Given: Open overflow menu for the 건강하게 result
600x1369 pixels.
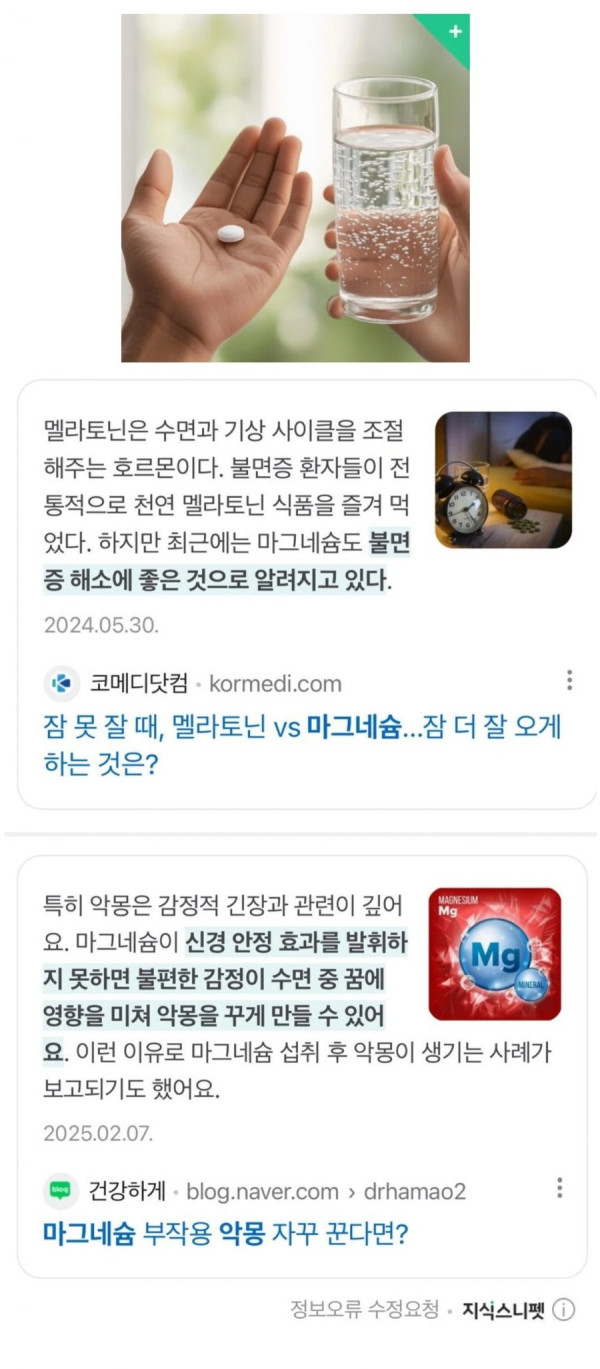Looking at the screenshot, I should click(x=559, y=1188).
